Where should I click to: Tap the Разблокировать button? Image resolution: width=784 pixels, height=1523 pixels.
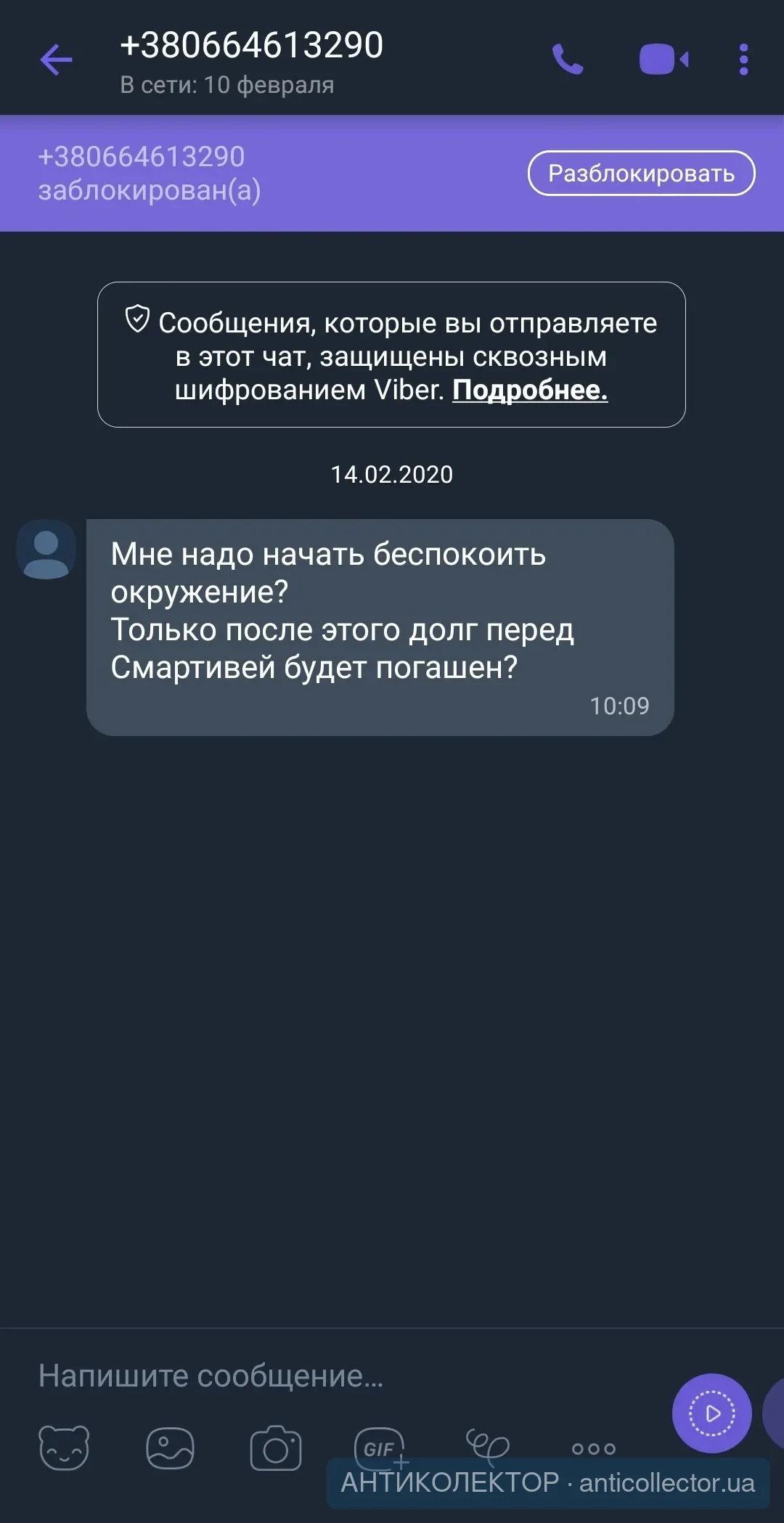[641, 173]
